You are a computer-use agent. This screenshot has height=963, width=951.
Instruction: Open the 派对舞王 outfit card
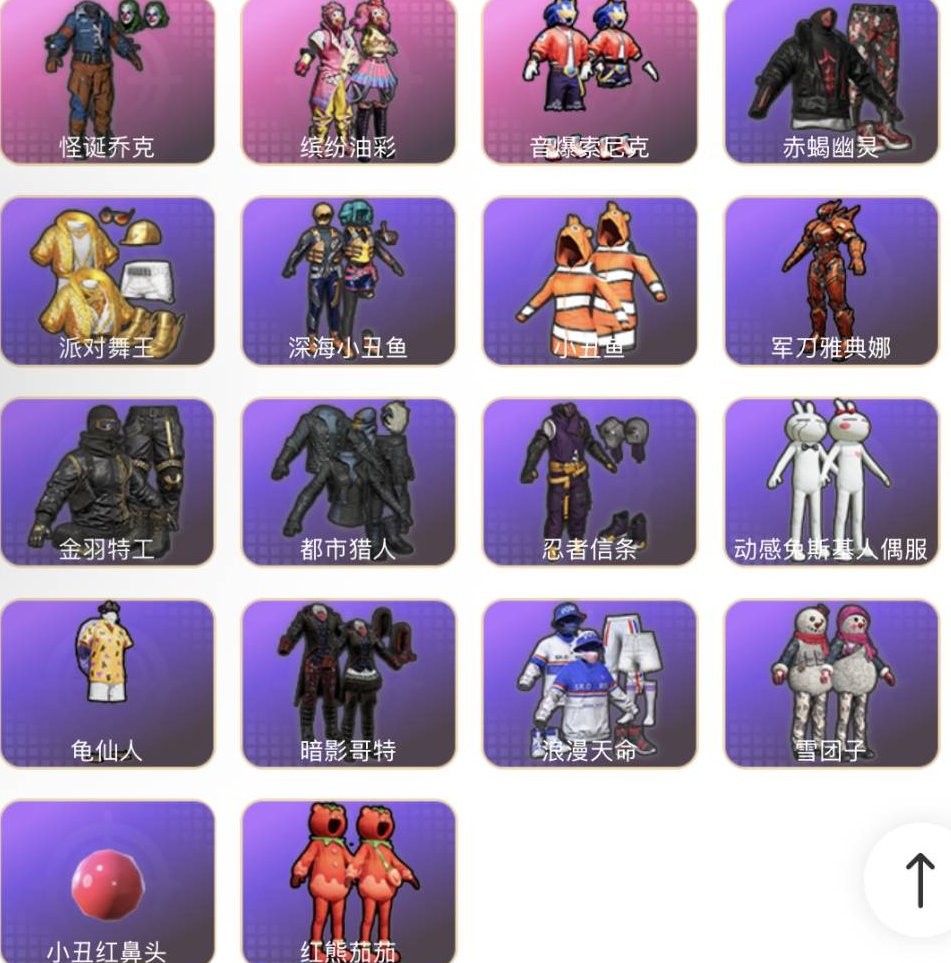107,281
